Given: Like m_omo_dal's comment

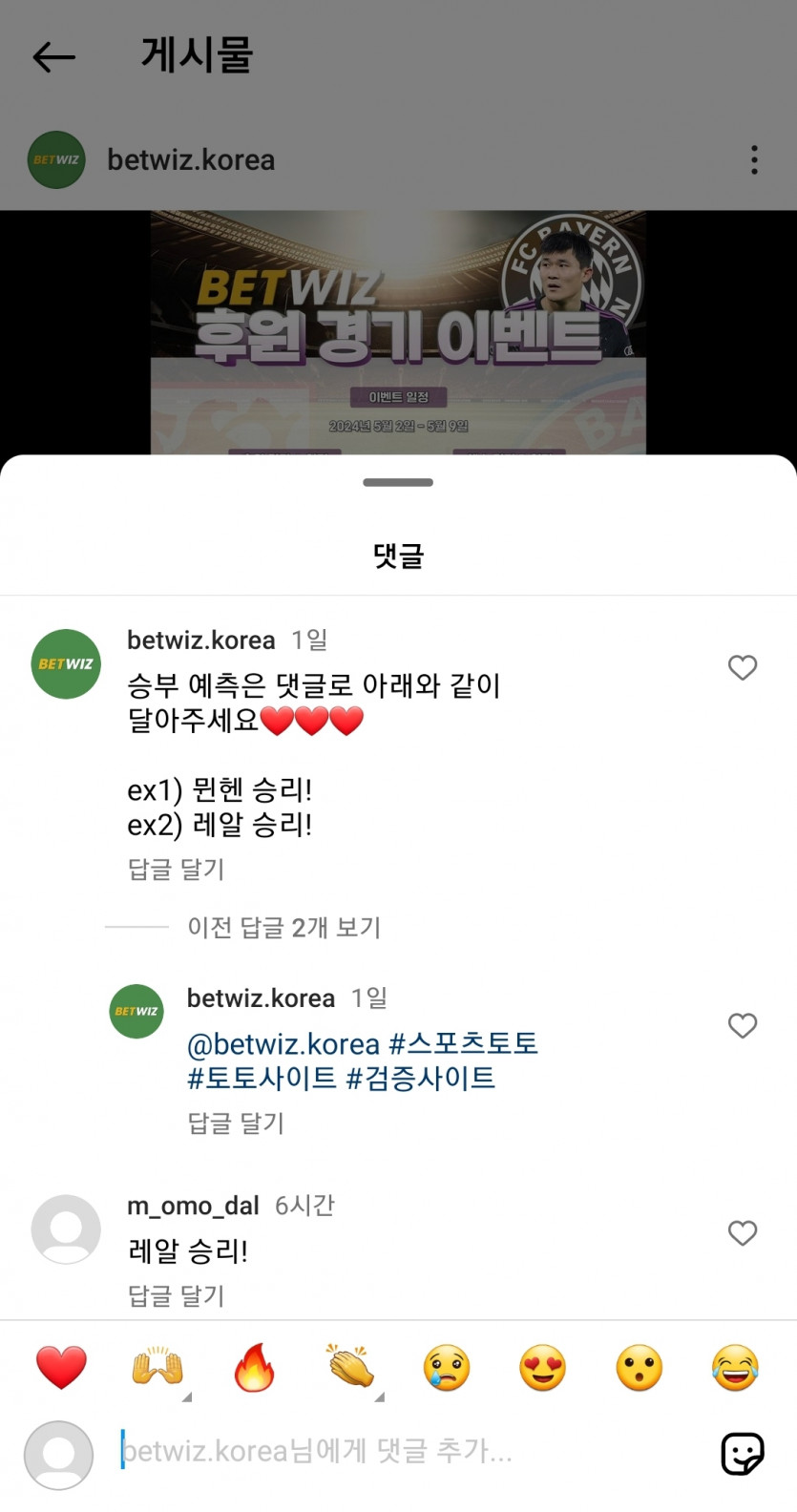Looking at the screenshot, I should click(x=742, y=1232).
